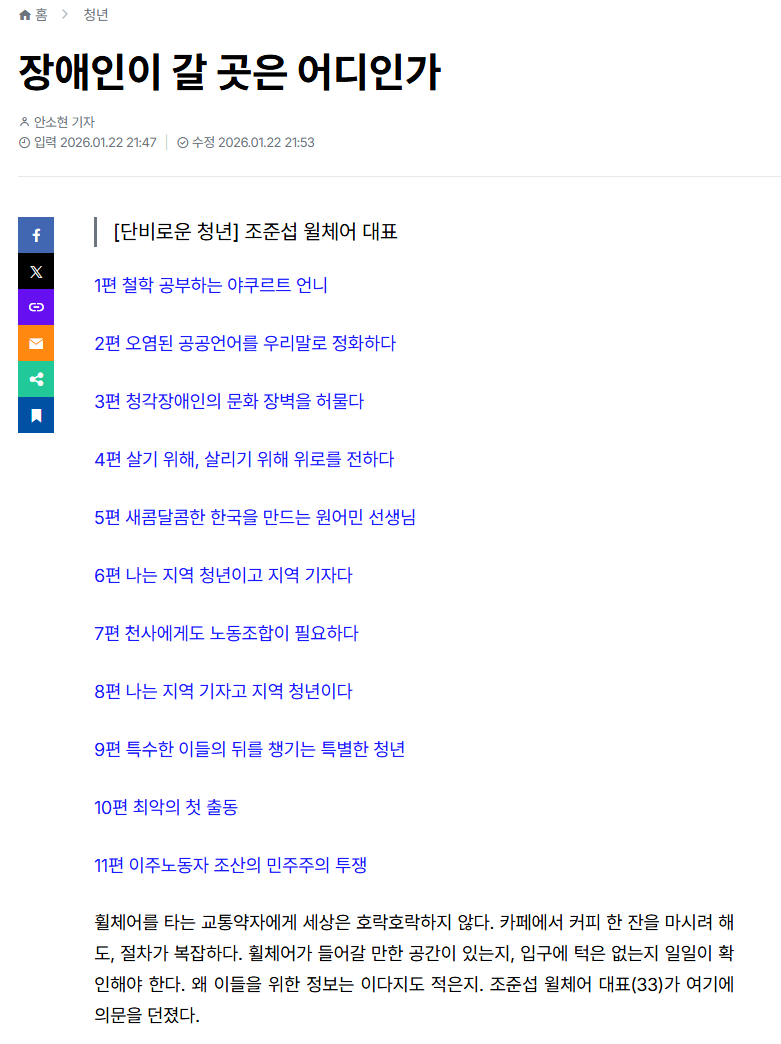Send article by email
The height and width of the screenshot is (1044, 781).
[36, 343]
